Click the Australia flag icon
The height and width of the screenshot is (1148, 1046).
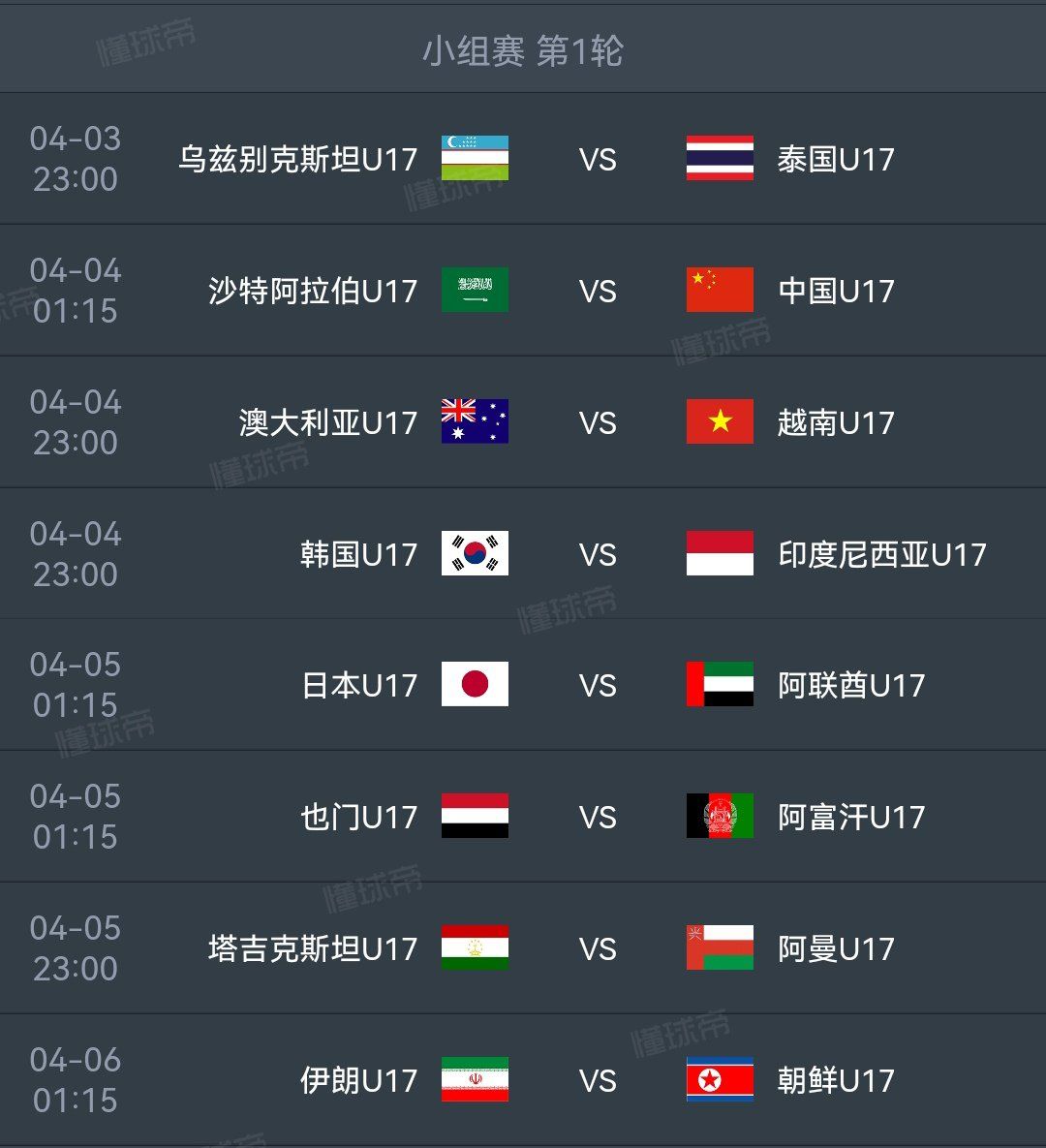pos(474,422)
